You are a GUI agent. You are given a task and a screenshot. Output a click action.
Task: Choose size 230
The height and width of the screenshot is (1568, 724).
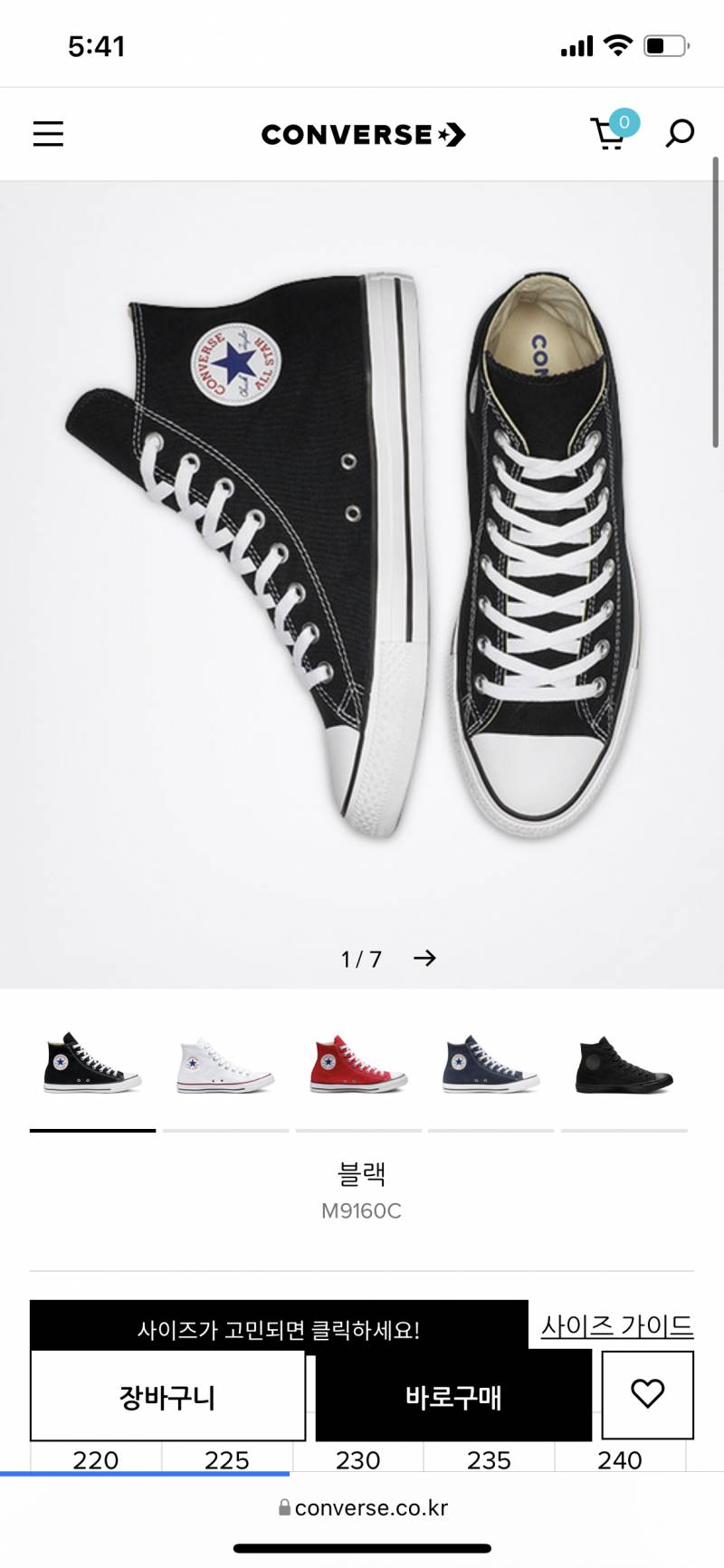[x=357, y=1458]
